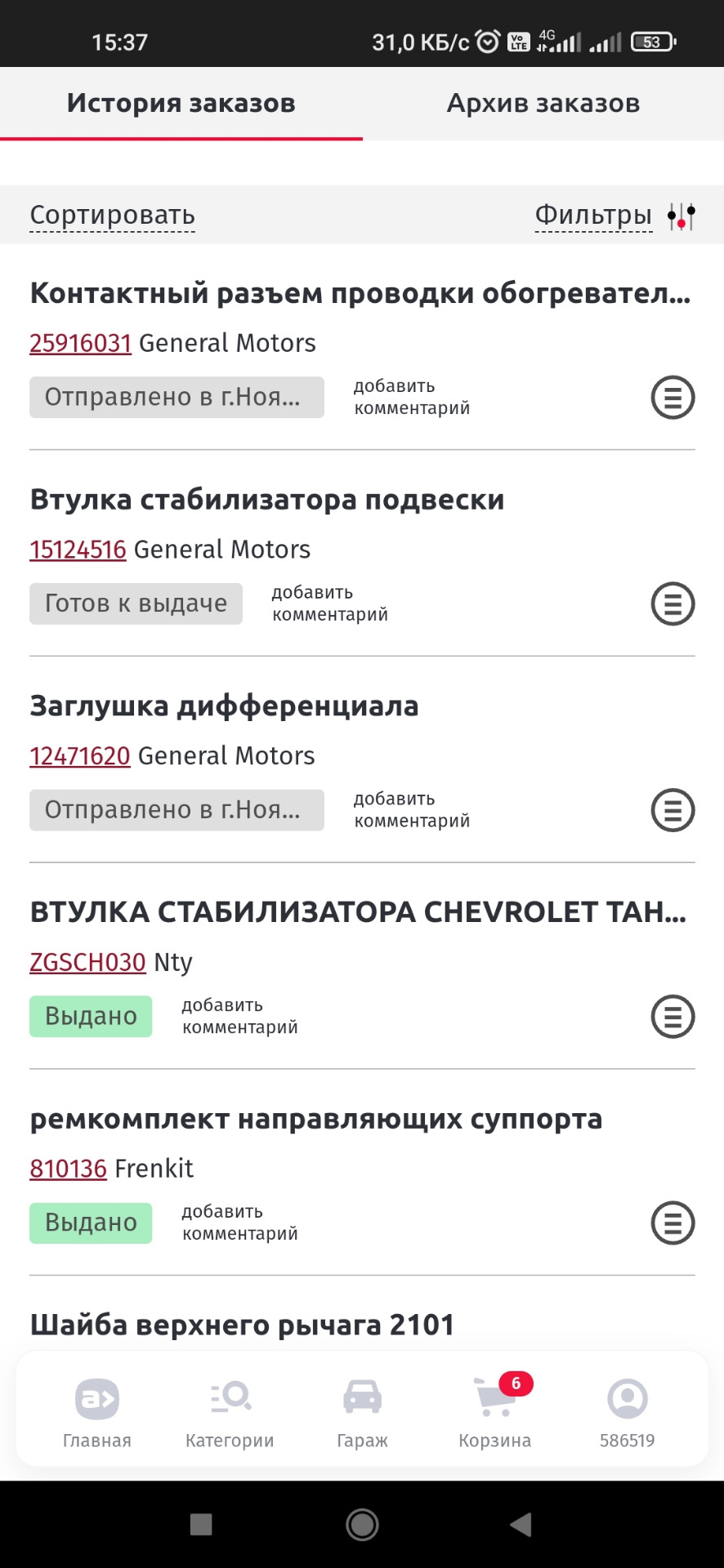Switch to the Архив заказов tab
The image size is (724, 1568).
tap(543, 104)
